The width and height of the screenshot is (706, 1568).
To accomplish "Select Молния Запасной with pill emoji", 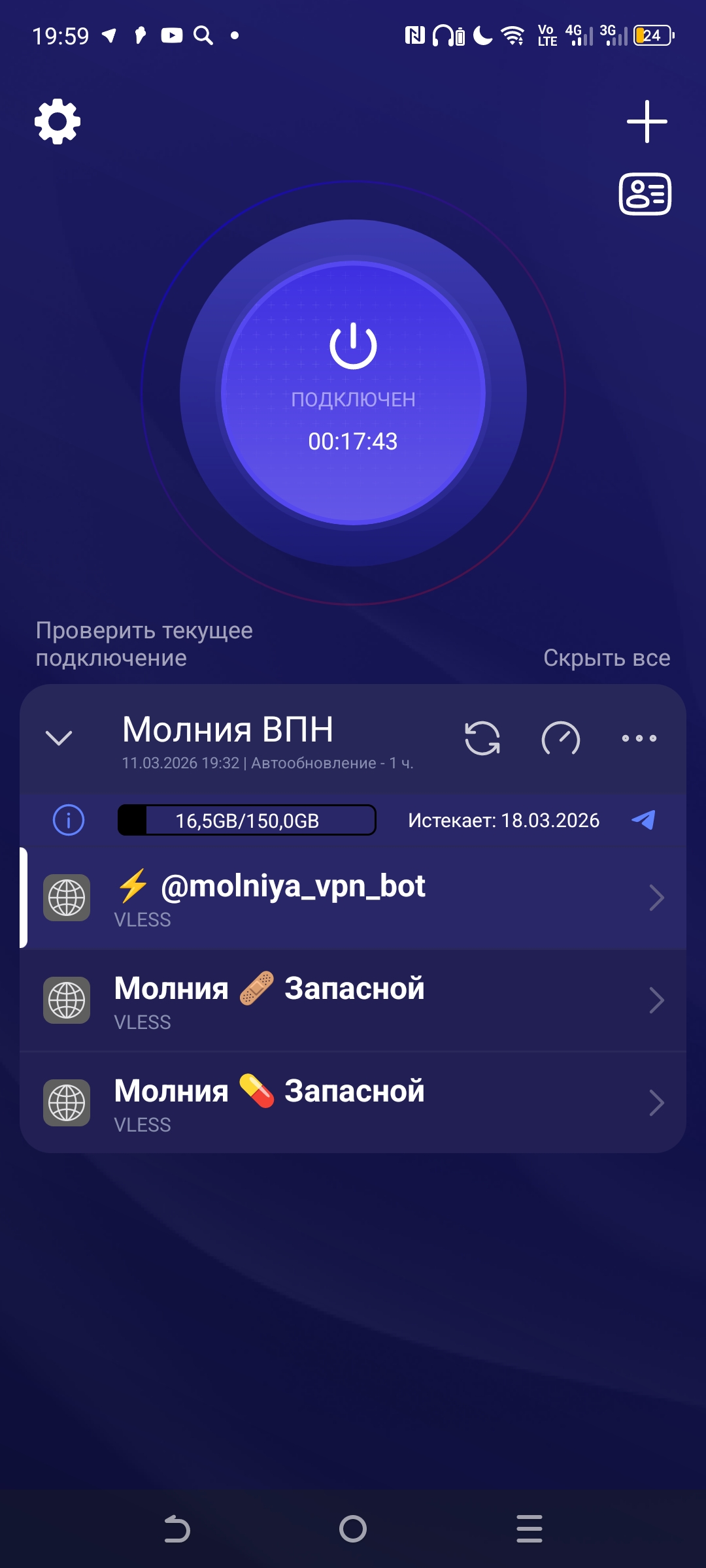I will point(294,1103).
